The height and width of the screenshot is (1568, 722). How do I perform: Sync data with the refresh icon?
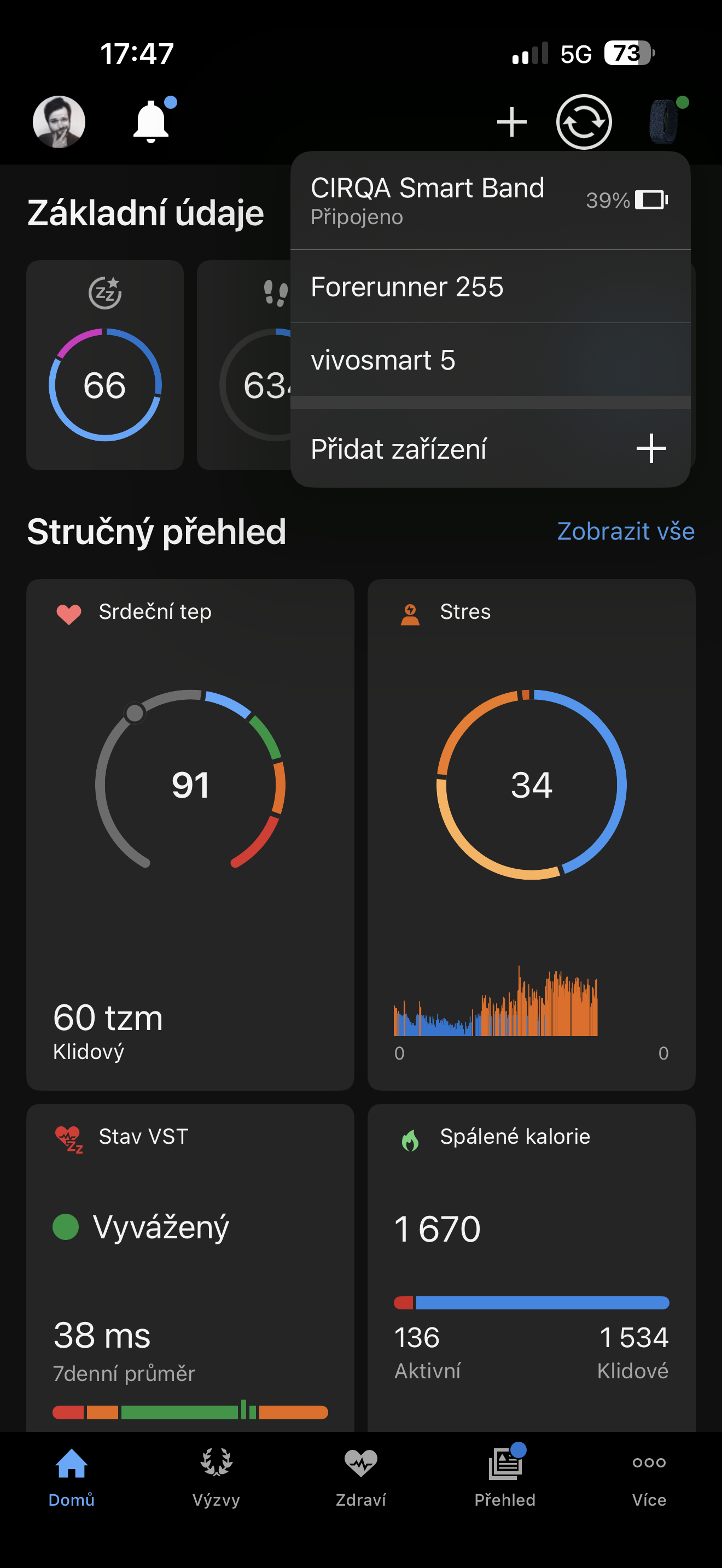coord(583,122)
